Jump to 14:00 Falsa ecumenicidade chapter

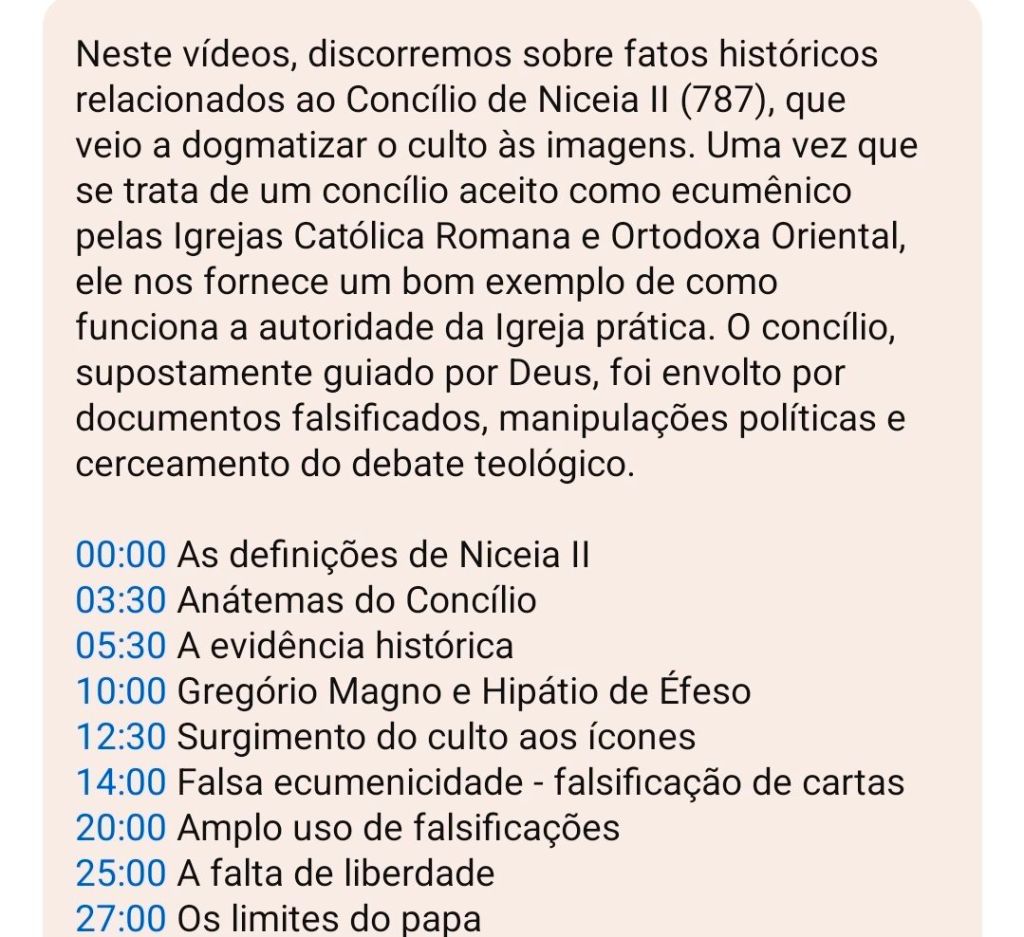[x=120, y=782]
